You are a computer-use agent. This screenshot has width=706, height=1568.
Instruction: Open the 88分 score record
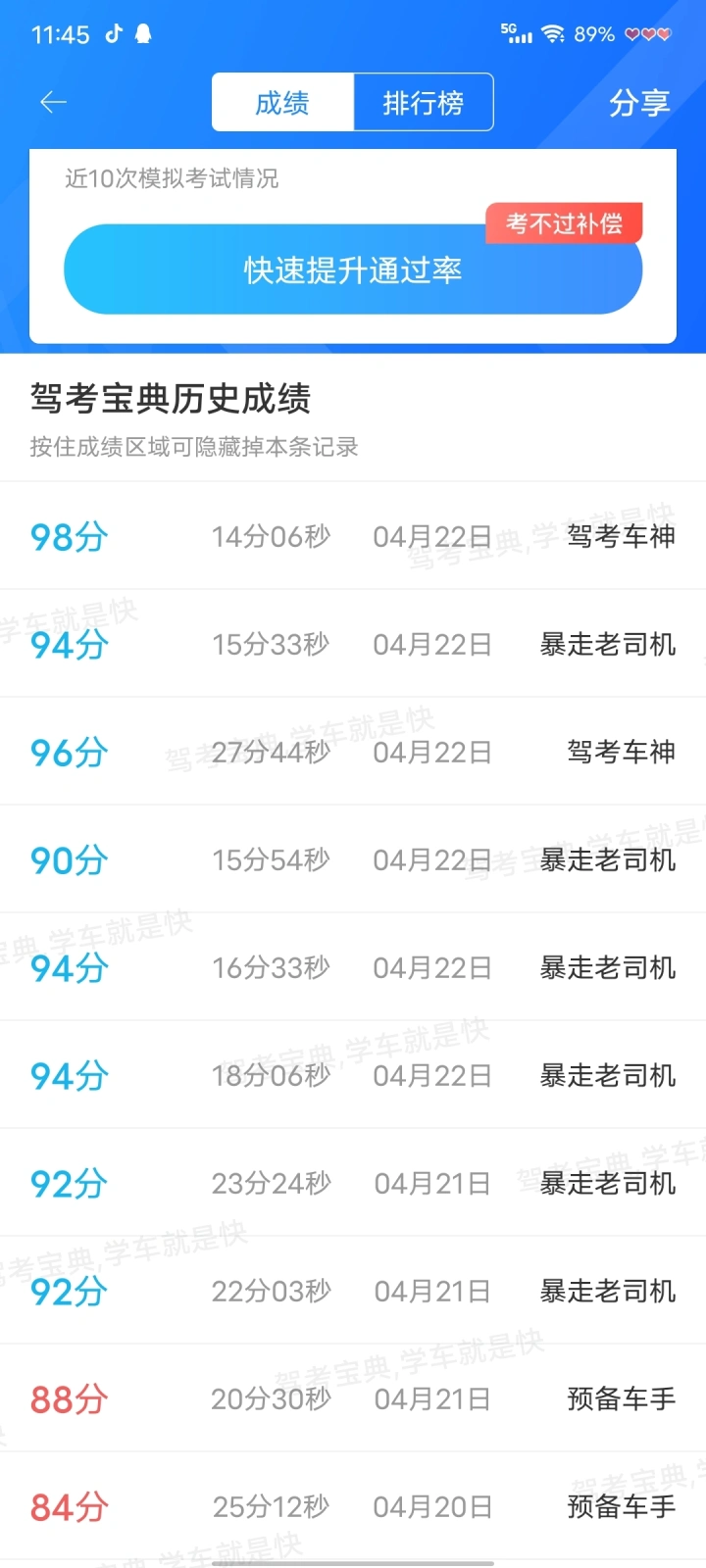[x=353, y=1398]
